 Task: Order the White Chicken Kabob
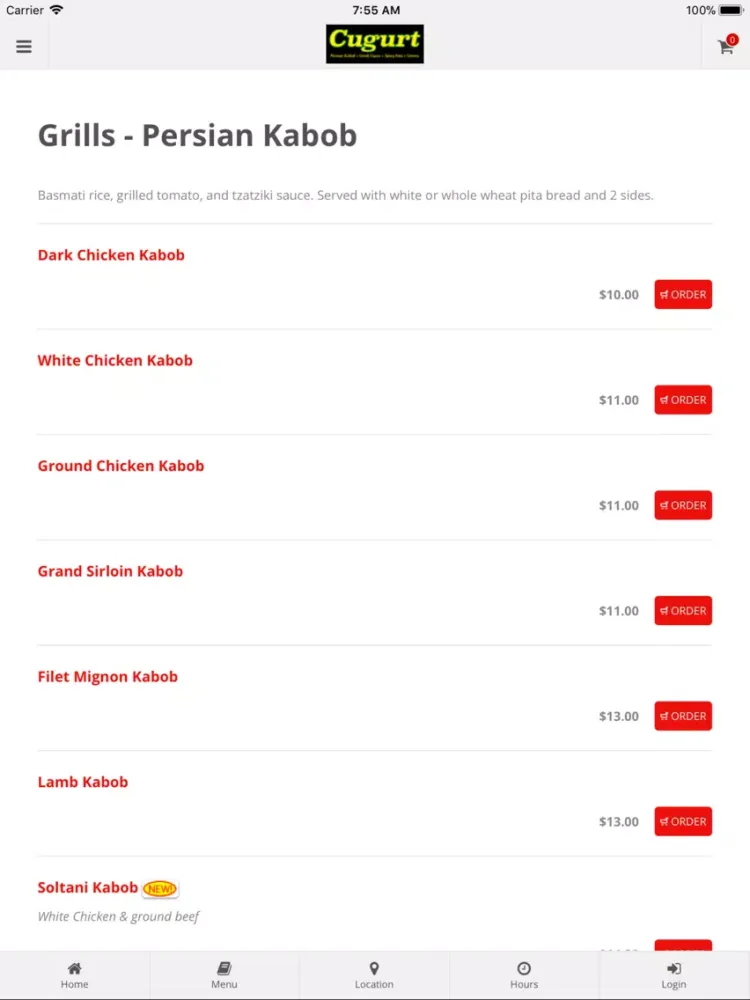pyautogui.click(x=683, y=400)
